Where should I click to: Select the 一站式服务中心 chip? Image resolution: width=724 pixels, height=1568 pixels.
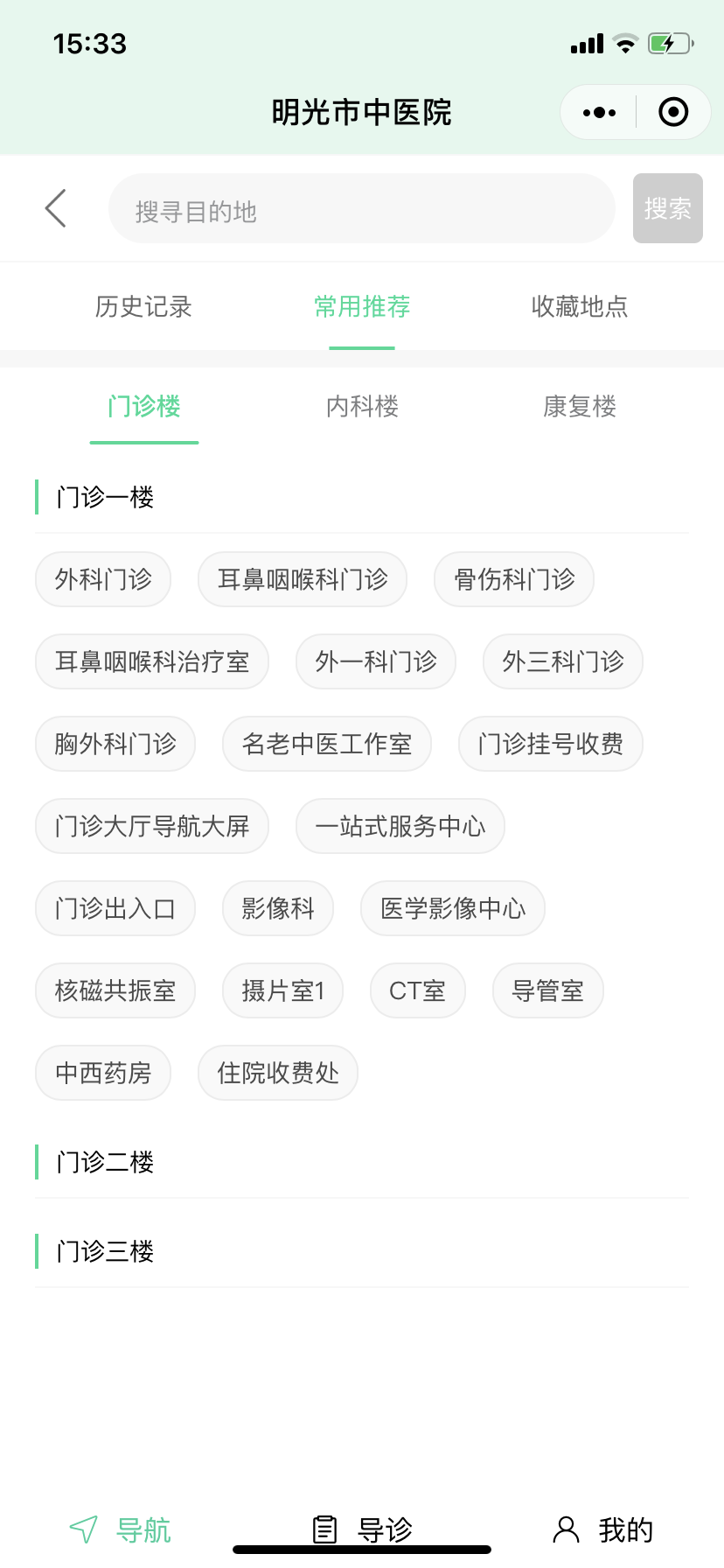[400, 826]
